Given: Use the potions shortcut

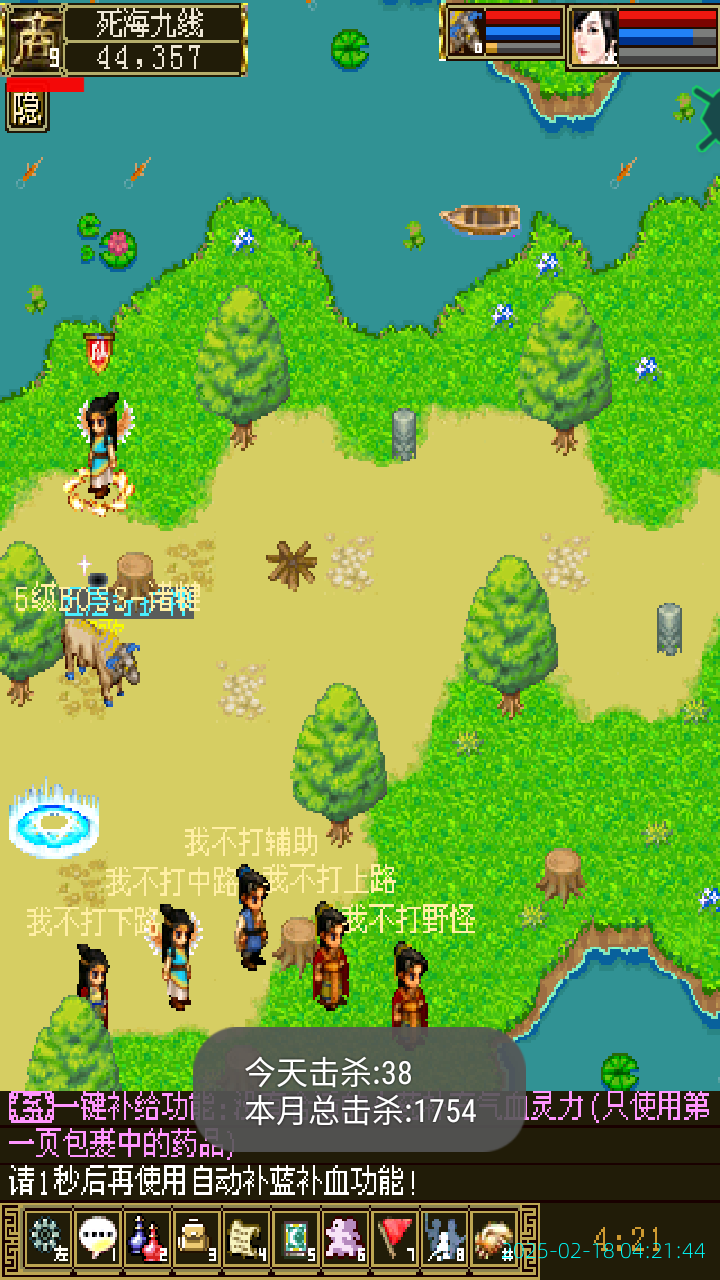Looking at the screenshot, I should coord(146,1239).
